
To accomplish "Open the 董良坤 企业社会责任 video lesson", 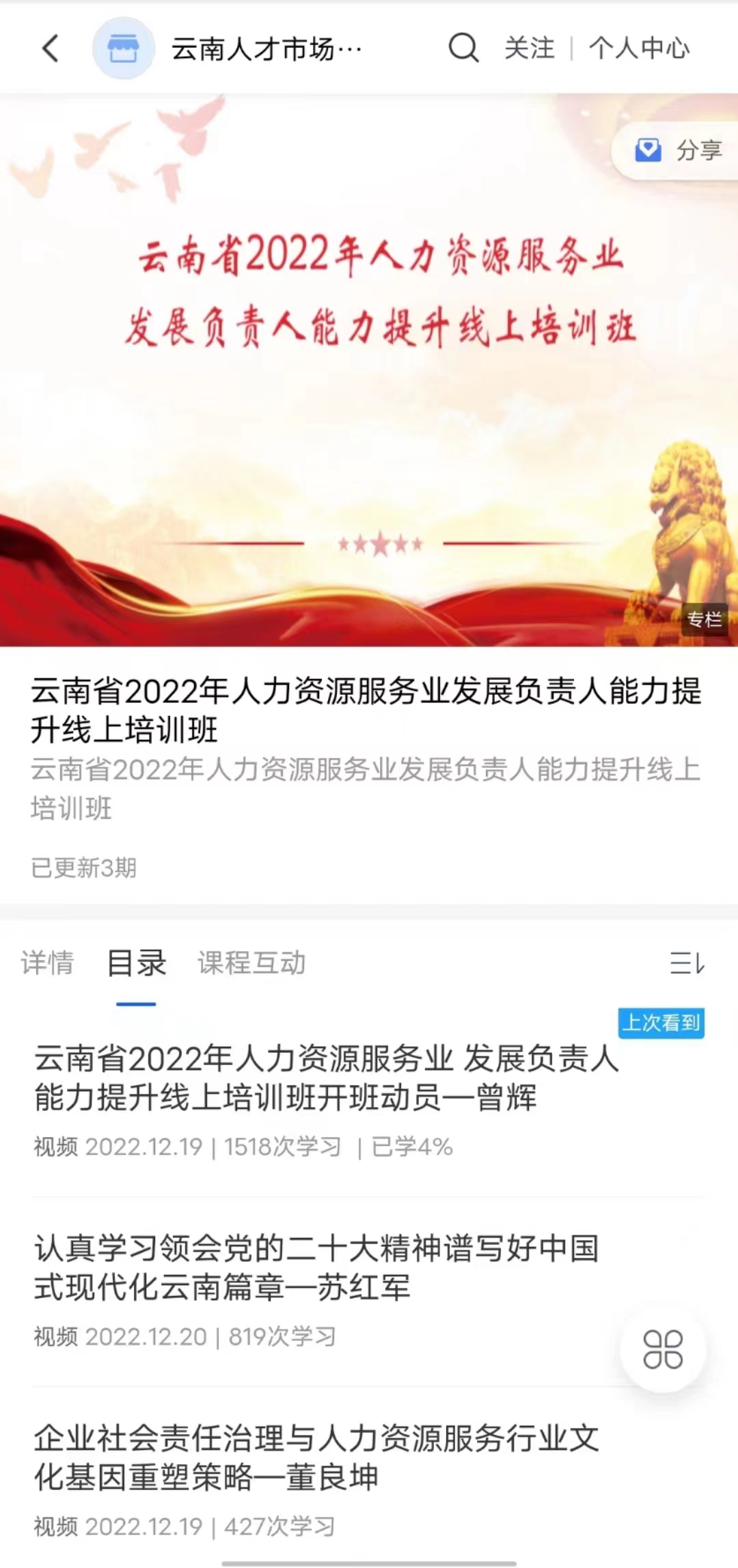I will click(316, 1457).
